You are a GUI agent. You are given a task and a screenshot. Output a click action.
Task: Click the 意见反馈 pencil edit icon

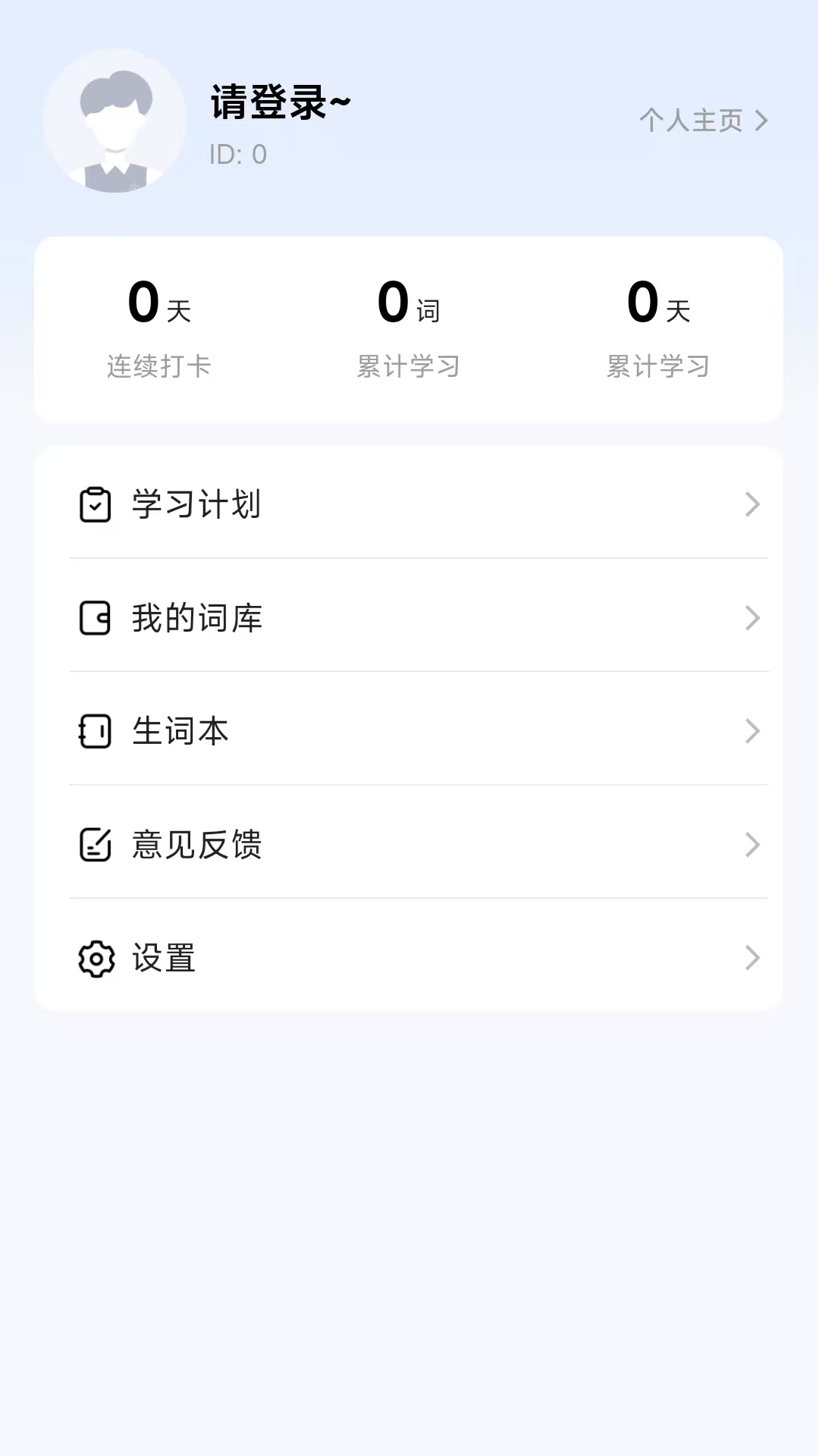point(94,844)
